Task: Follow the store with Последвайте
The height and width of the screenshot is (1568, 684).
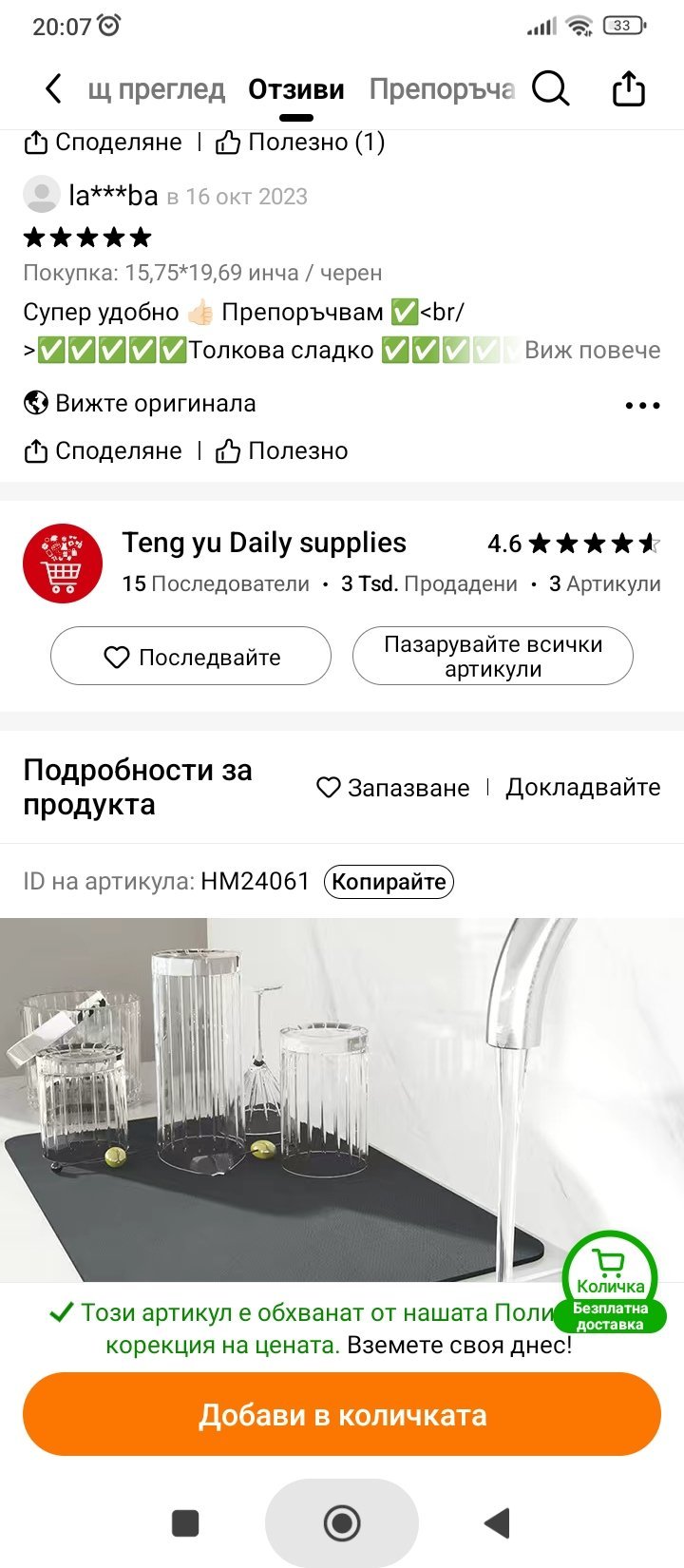Action: [x=191, y=657]
